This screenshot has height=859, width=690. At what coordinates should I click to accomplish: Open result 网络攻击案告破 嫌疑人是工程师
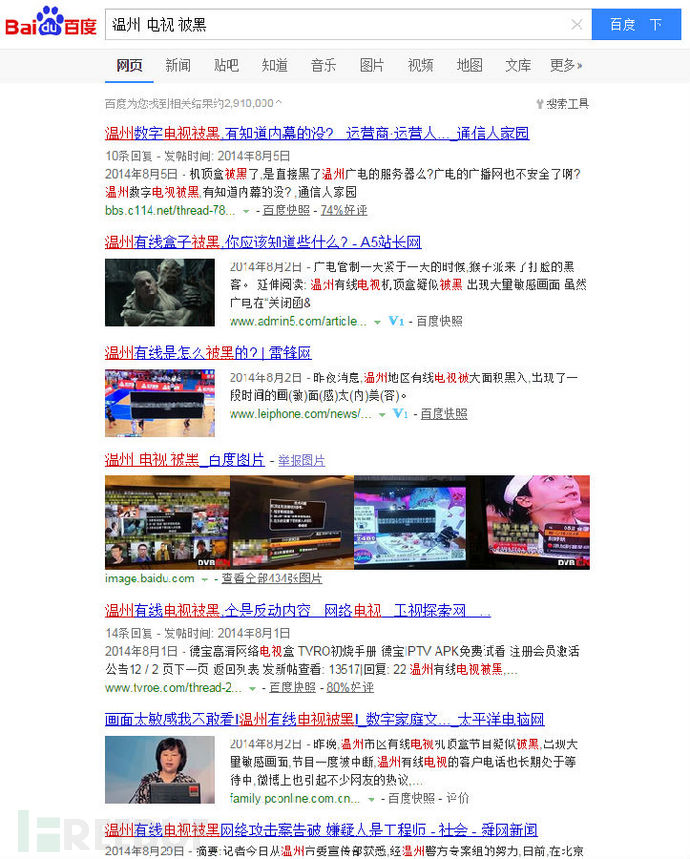pos(320,830)
